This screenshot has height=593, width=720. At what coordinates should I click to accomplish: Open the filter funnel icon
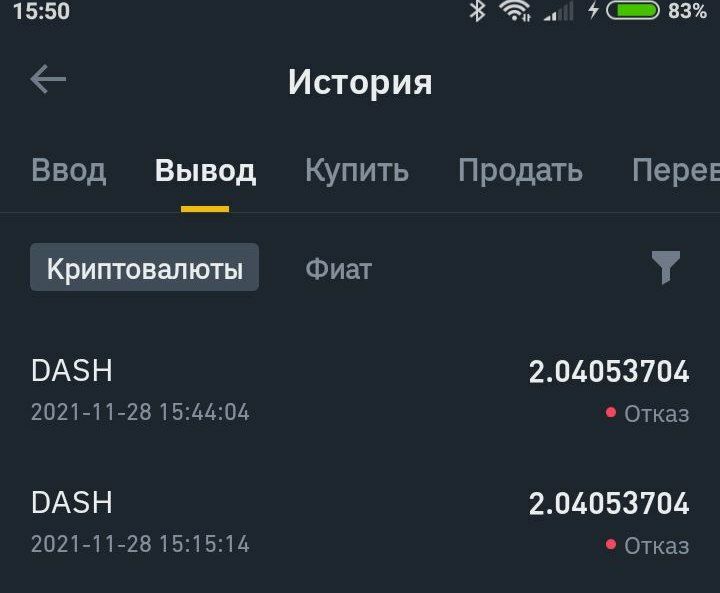click(665, 267)
